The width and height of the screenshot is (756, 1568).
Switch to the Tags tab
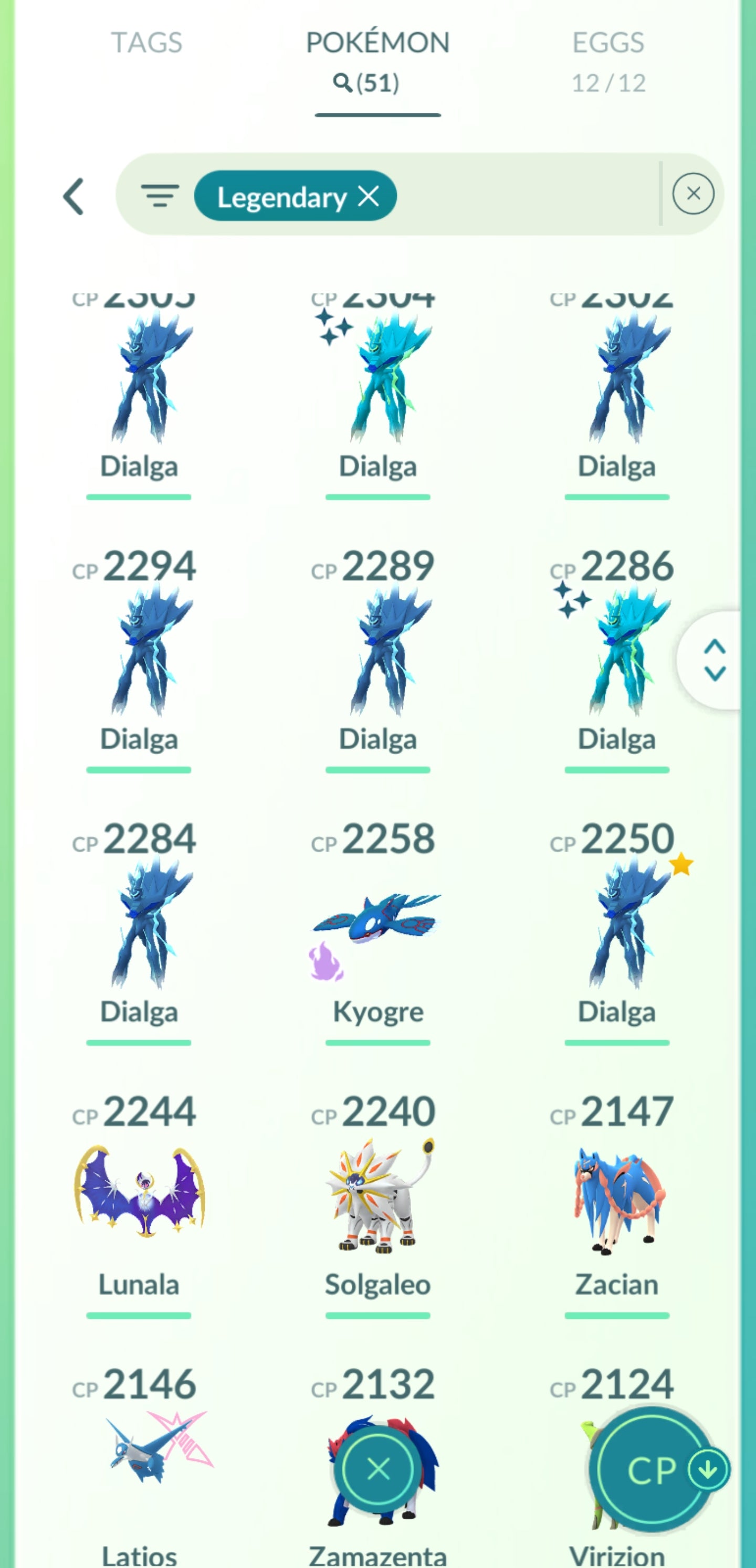146,43
